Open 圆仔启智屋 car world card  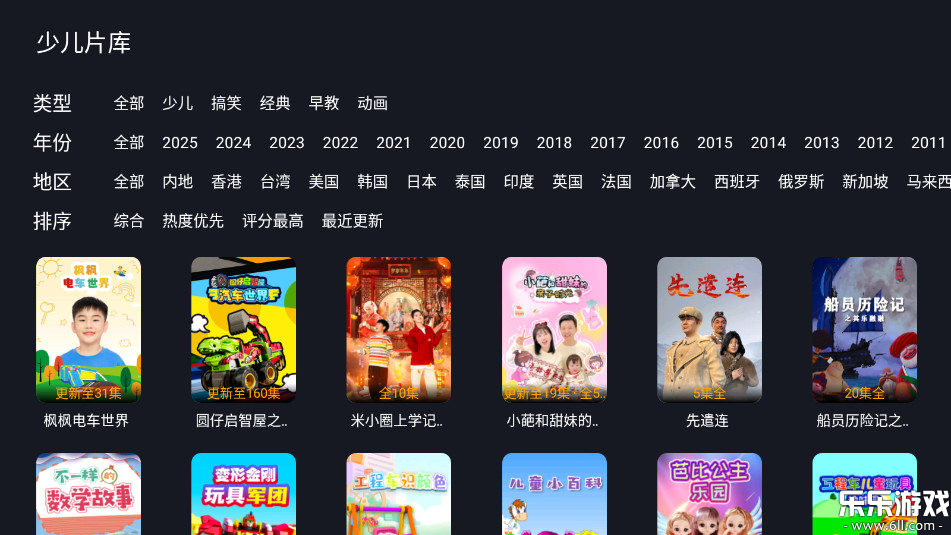click(243, 330)
